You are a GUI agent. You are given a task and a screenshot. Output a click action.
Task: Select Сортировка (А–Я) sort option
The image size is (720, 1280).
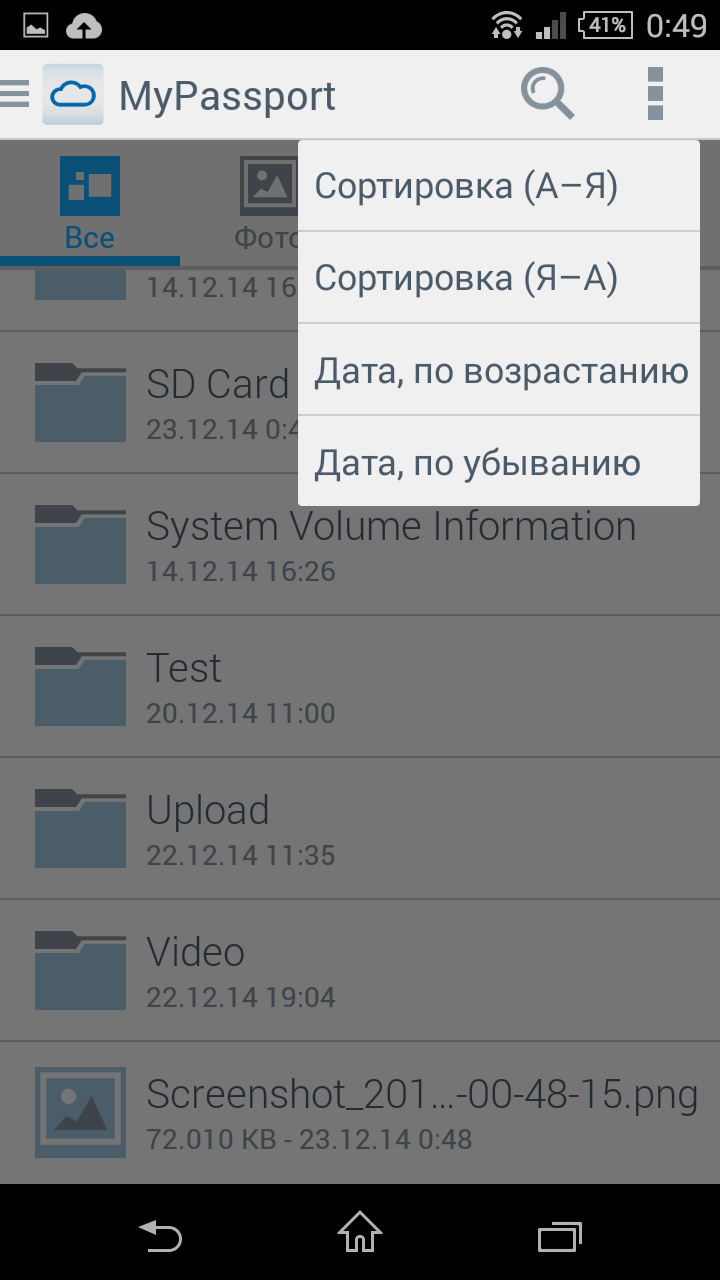pos(498,186)
